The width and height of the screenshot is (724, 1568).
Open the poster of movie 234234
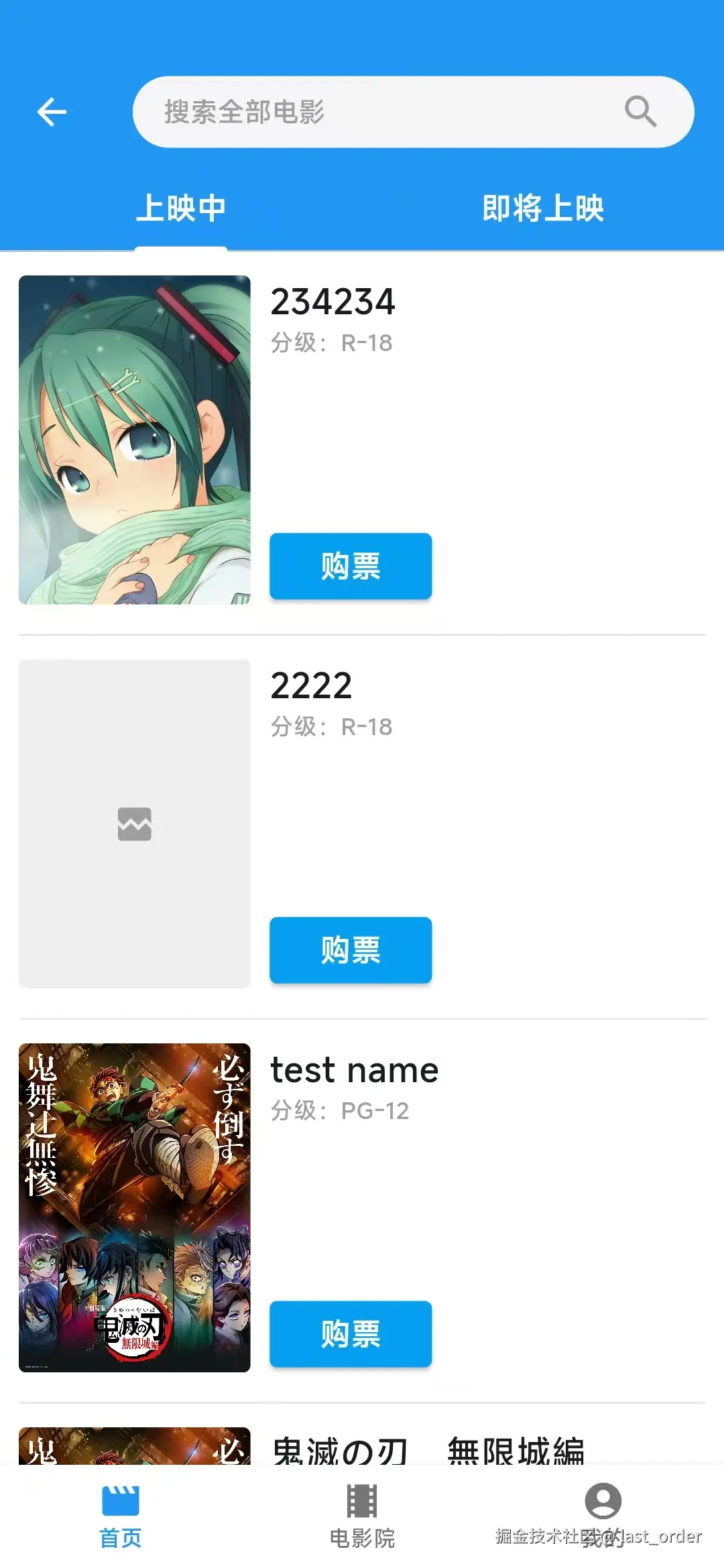coord(135,440)
